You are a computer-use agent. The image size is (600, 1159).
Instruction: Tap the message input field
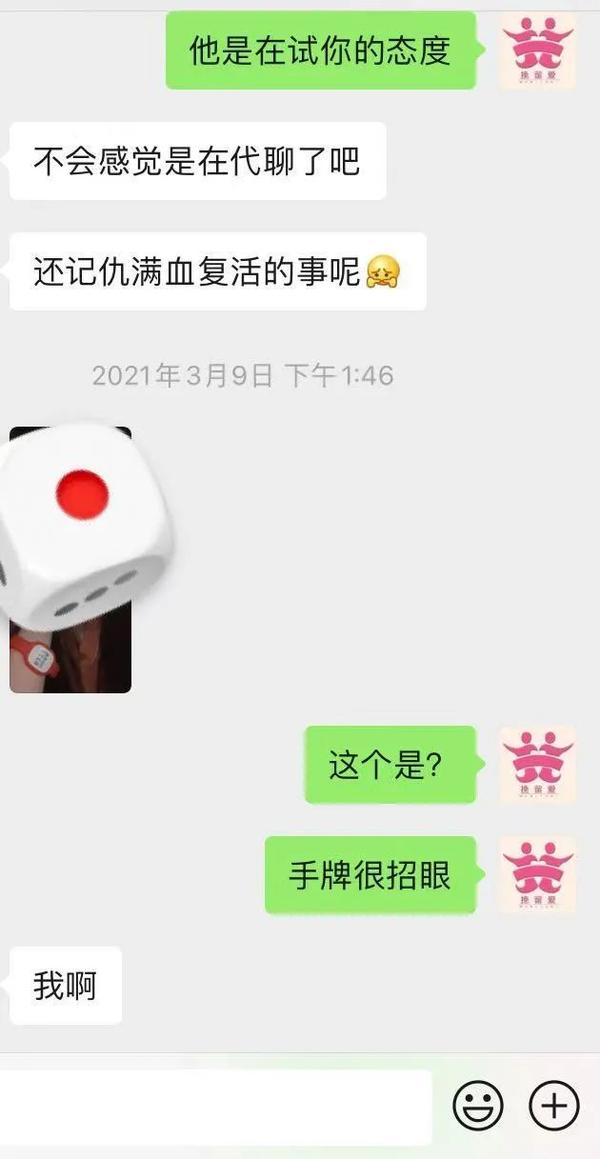click(215, 1106)
